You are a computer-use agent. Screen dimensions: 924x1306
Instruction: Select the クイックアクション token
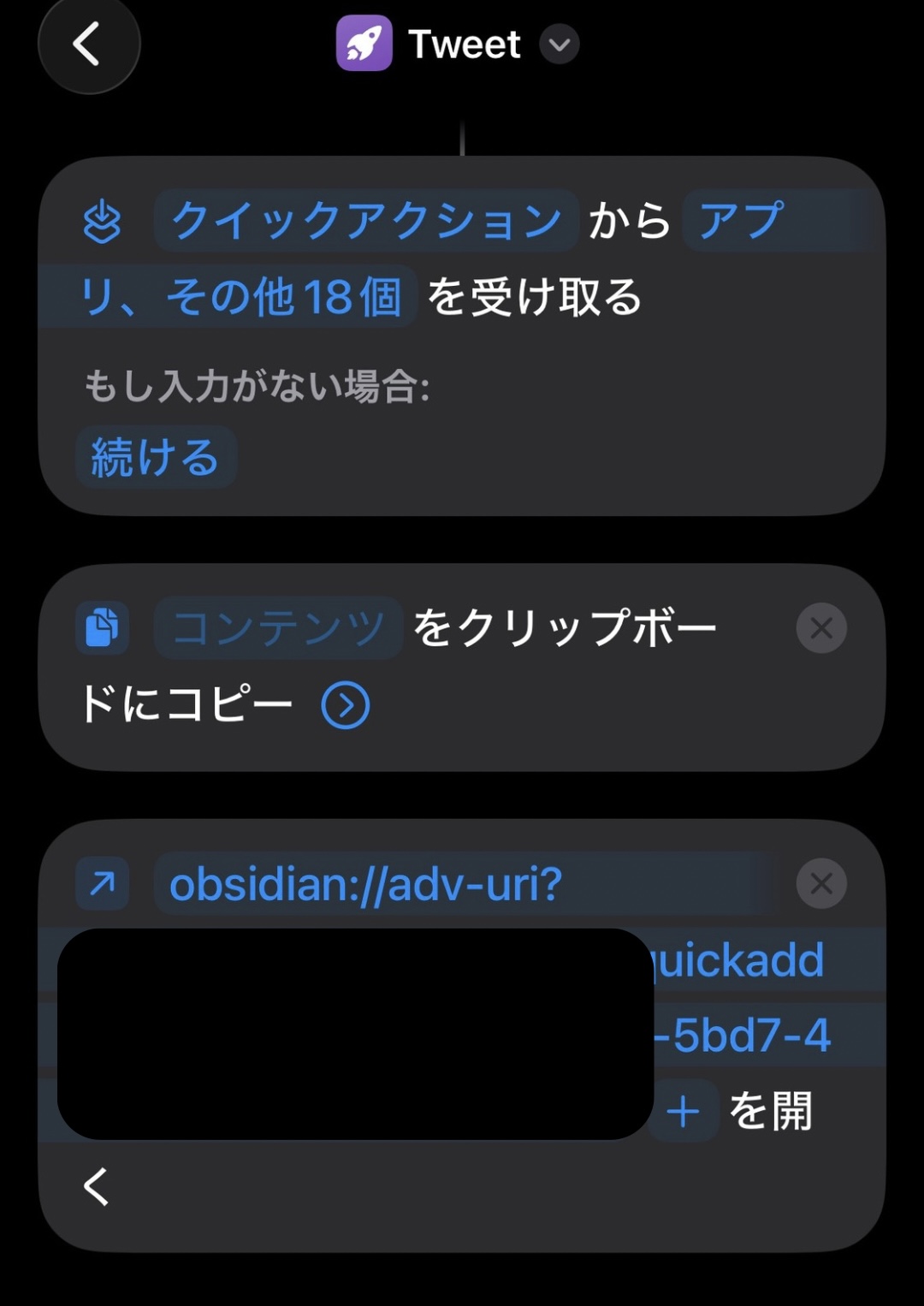click(x=363, y=221)
